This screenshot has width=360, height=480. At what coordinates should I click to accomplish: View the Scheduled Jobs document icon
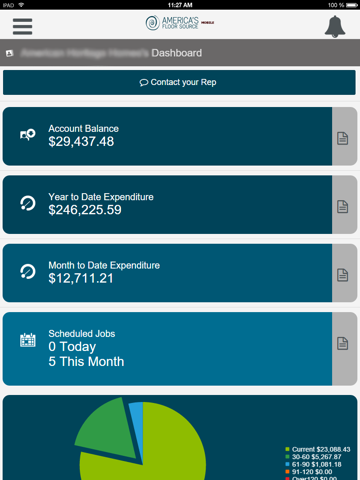(342, 343)
